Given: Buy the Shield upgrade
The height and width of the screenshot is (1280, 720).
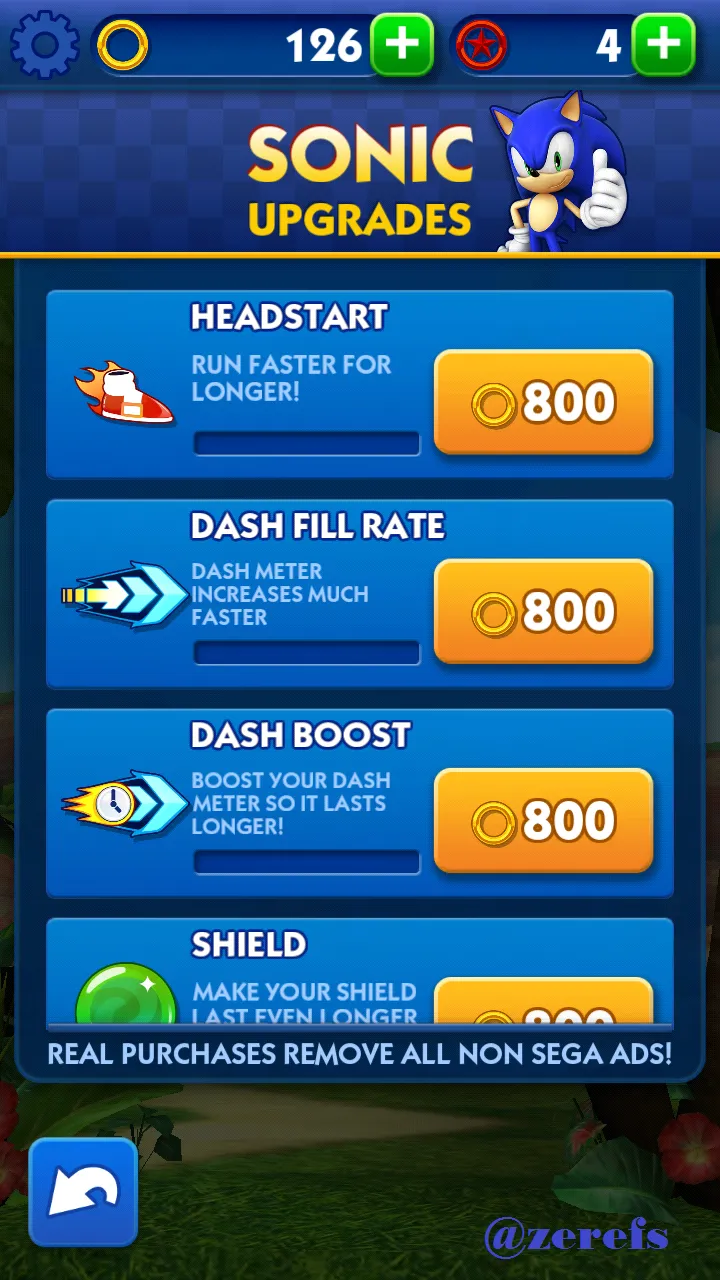Looking at the screenshot, I should pos(543,1002).
